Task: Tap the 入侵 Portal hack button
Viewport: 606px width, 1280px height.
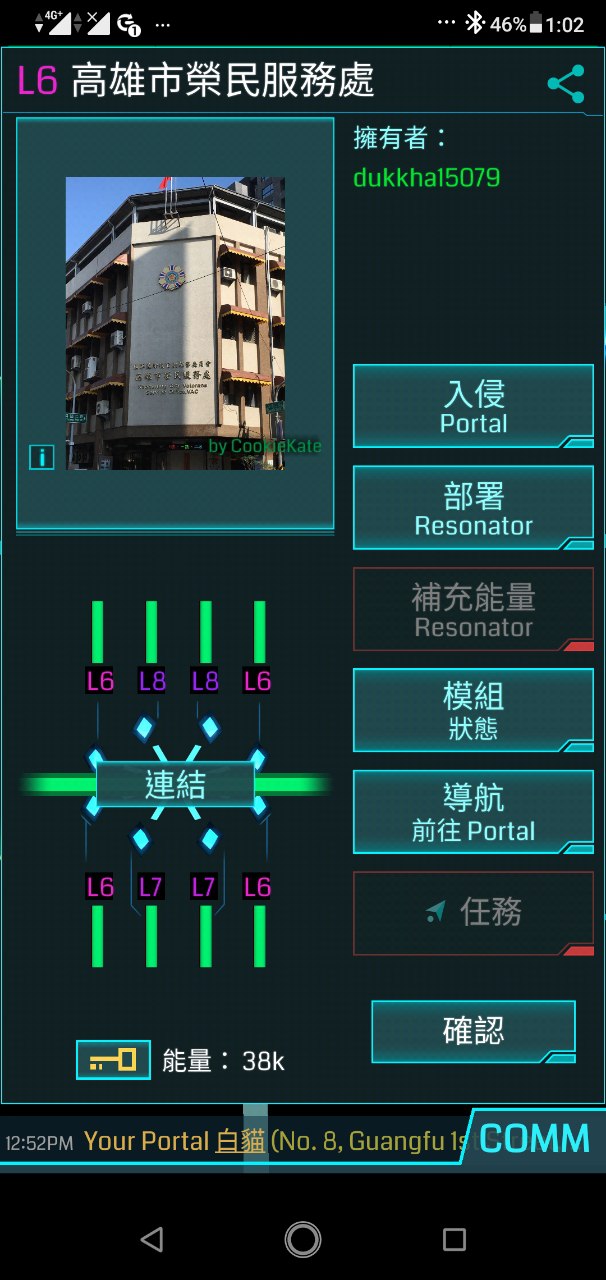Action: click(x=474, y=406)
